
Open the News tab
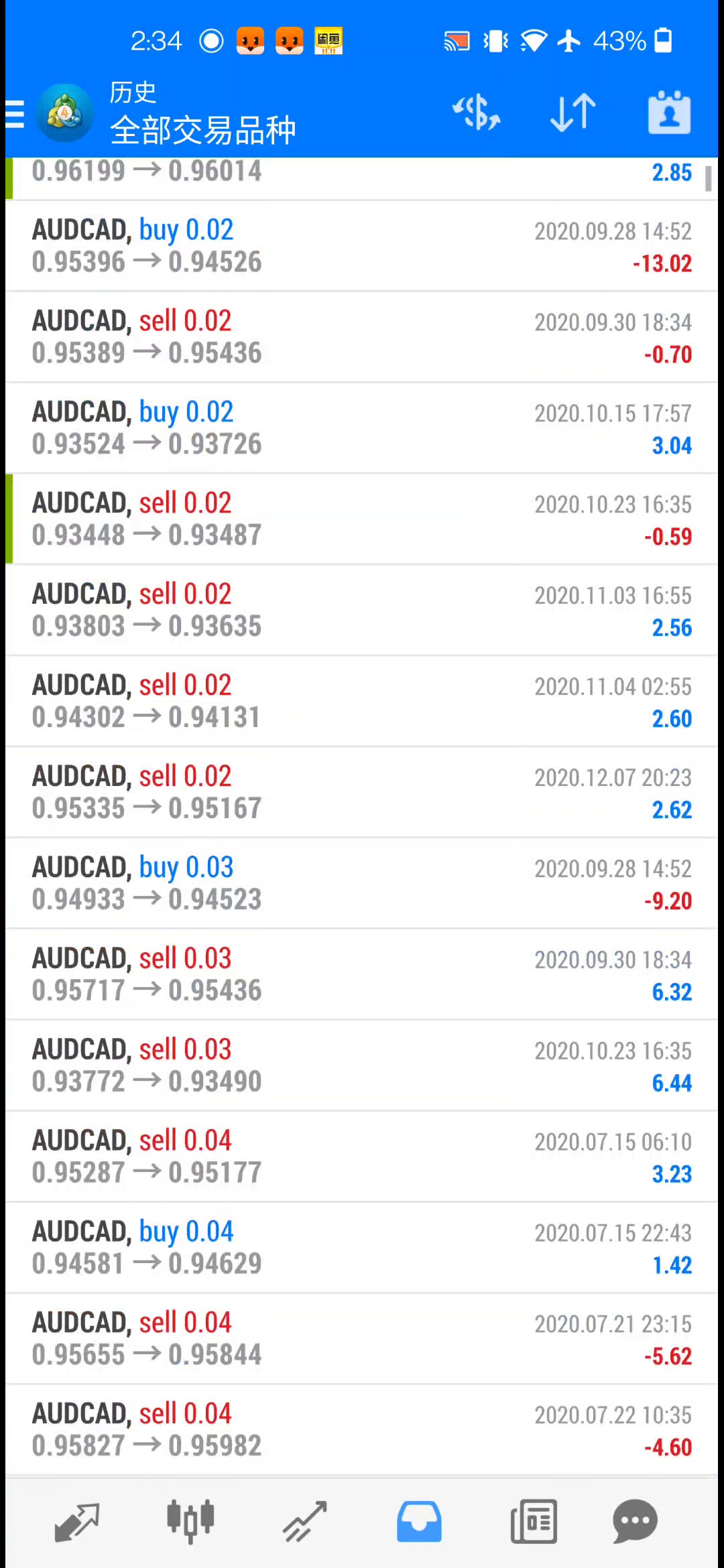tap(534, 1521)
